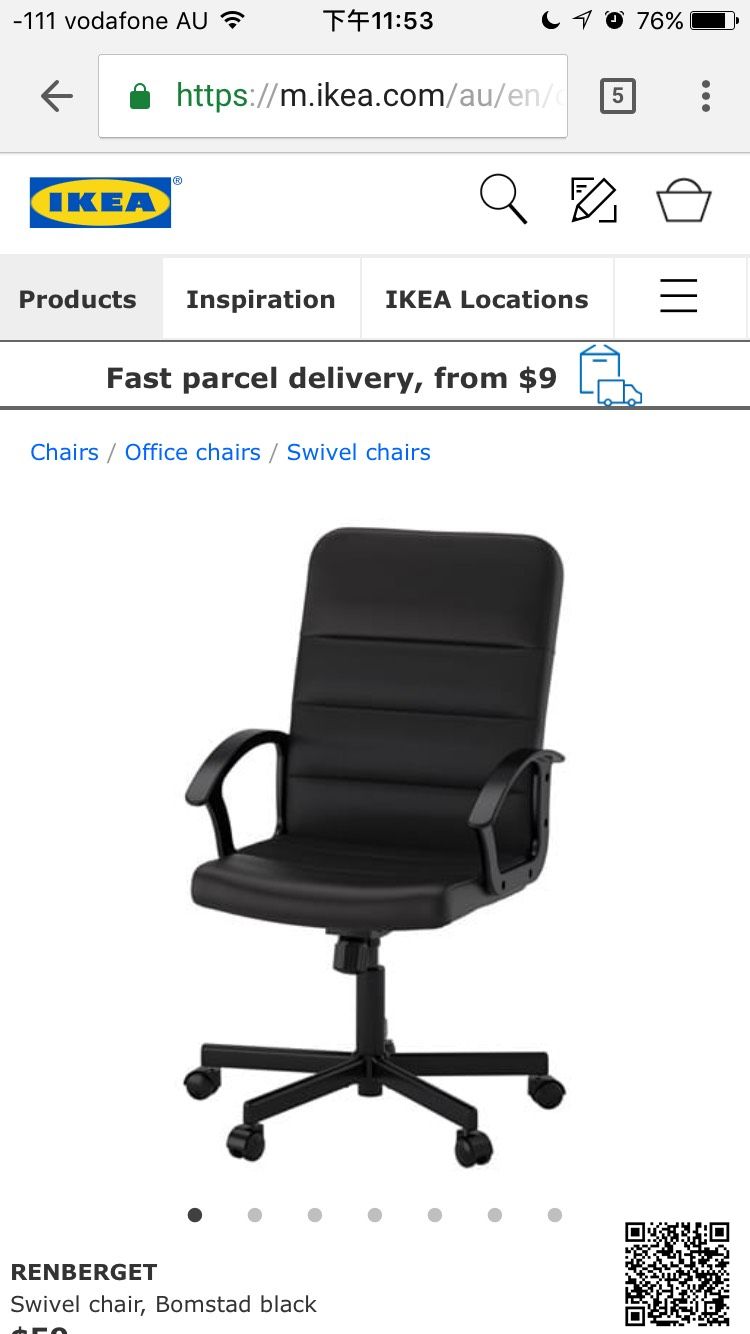
Task: Open the IKEA search icon
Action: 503,199
